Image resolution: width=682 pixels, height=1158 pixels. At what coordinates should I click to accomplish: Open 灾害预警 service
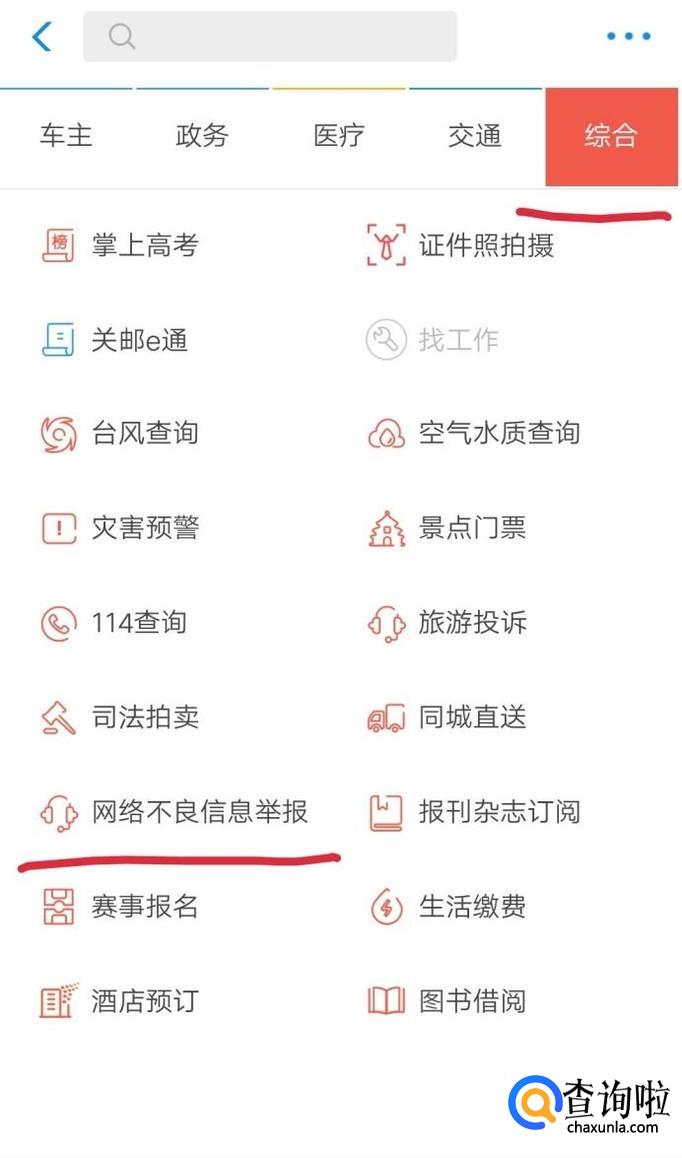tap(144, 528)
